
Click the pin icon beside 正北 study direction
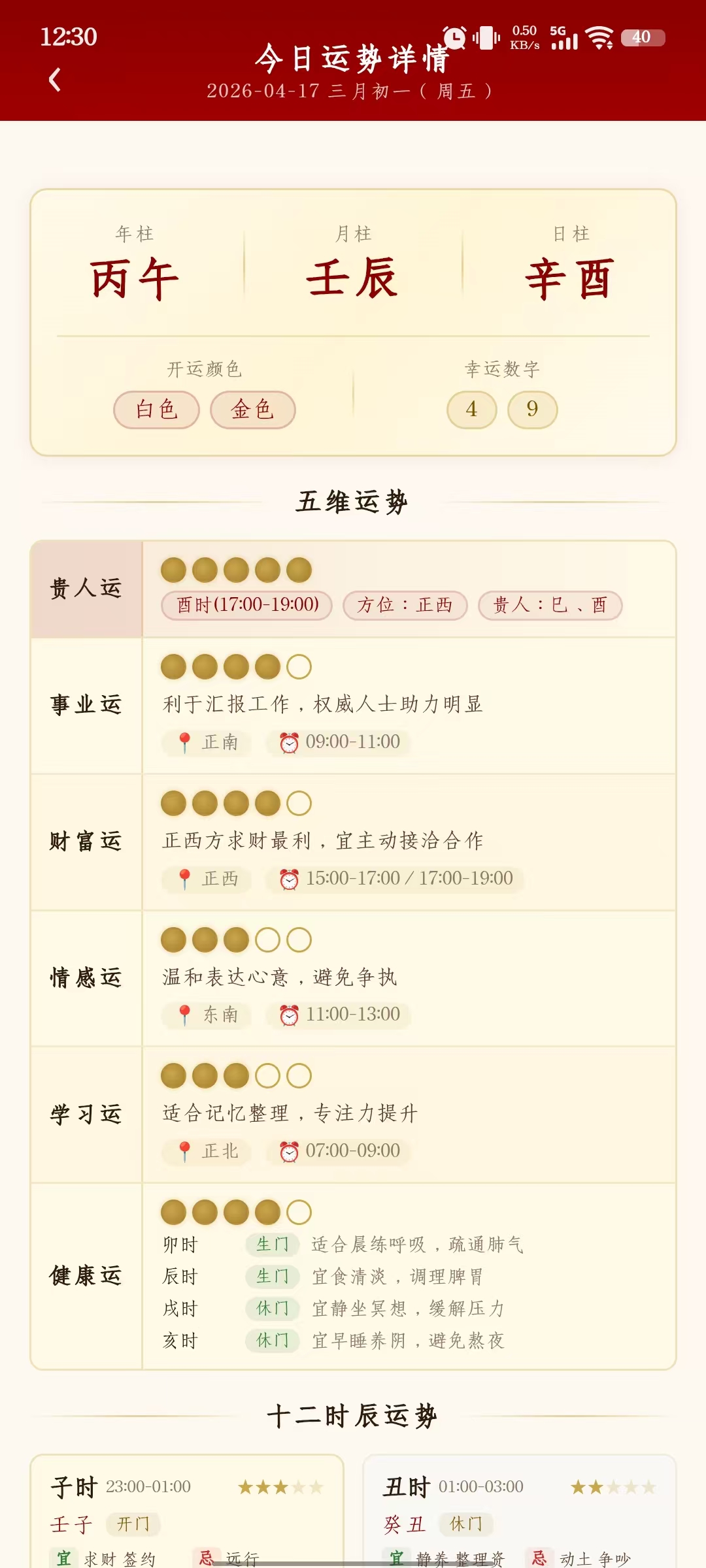point(184,1151)
